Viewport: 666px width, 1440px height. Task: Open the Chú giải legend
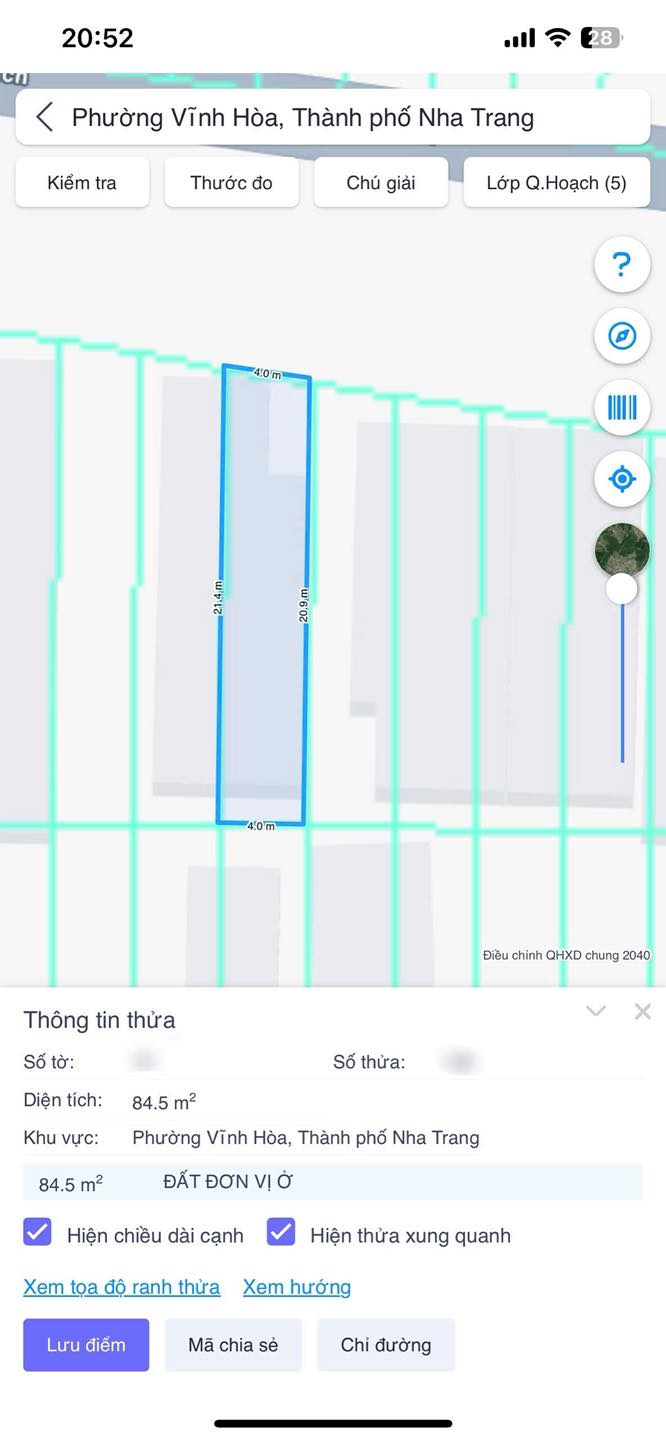[x=381, y=183]
